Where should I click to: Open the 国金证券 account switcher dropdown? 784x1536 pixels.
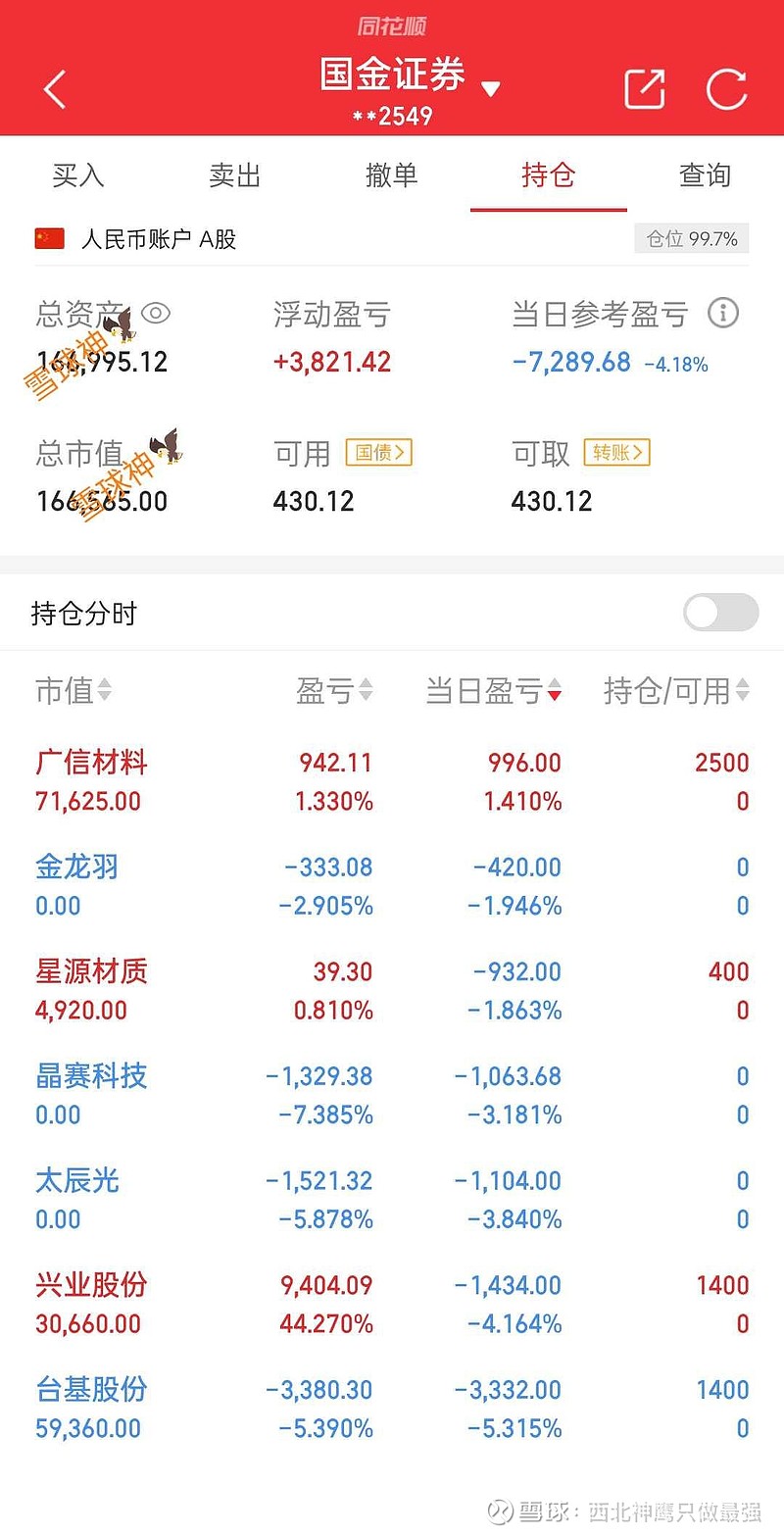(491, 89)
